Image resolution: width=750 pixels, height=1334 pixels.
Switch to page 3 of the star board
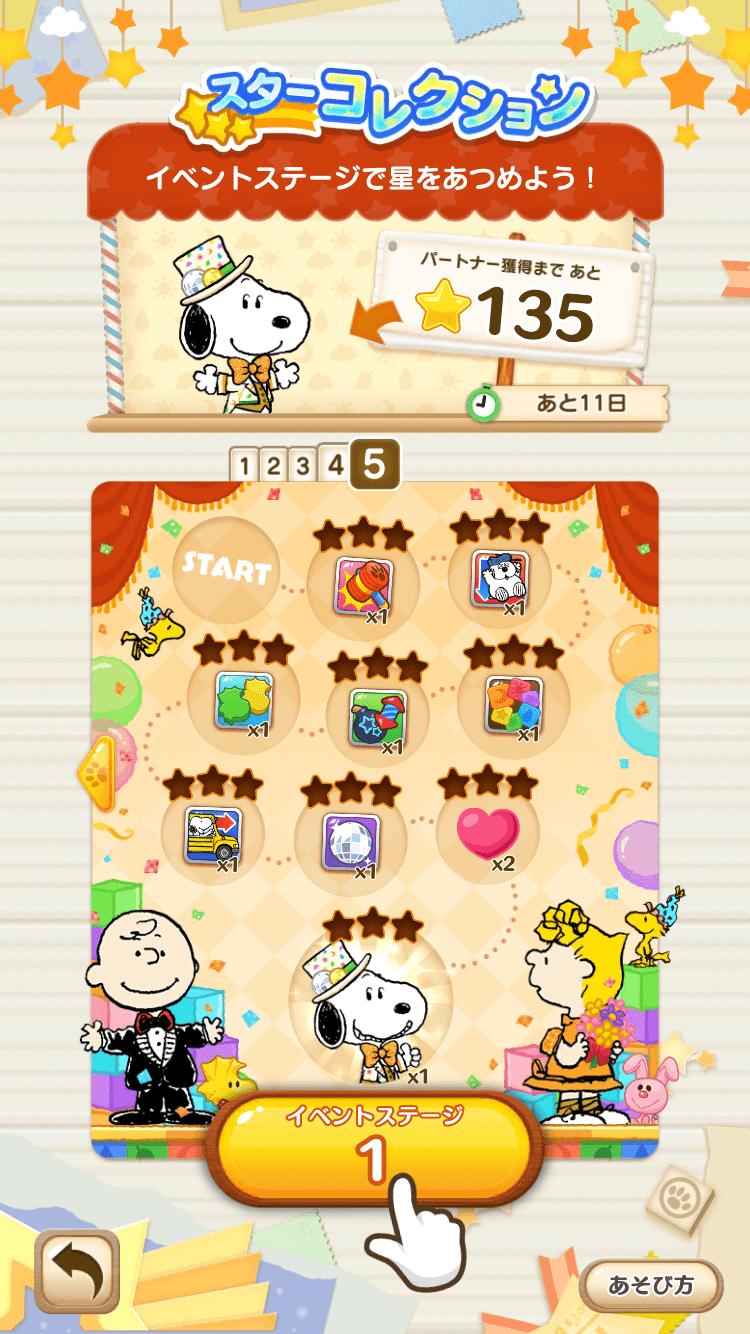click(304, 465)
